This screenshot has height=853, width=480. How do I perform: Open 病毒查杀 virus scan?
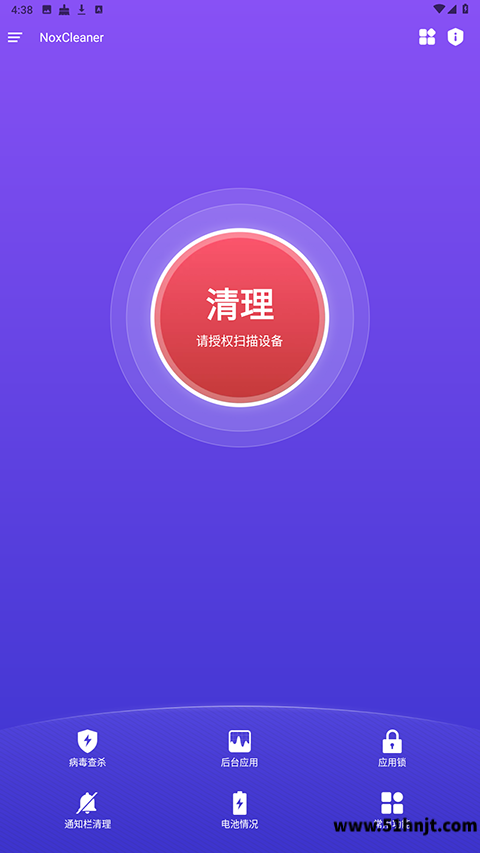point(88,748)
